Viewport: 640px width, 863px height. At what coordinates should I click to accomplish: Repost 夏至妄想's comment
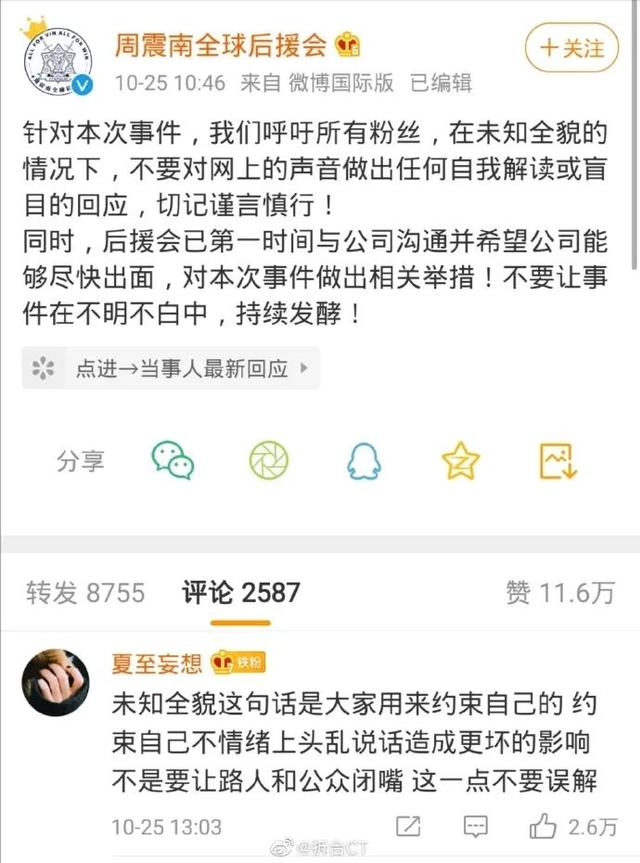point(408,827)
